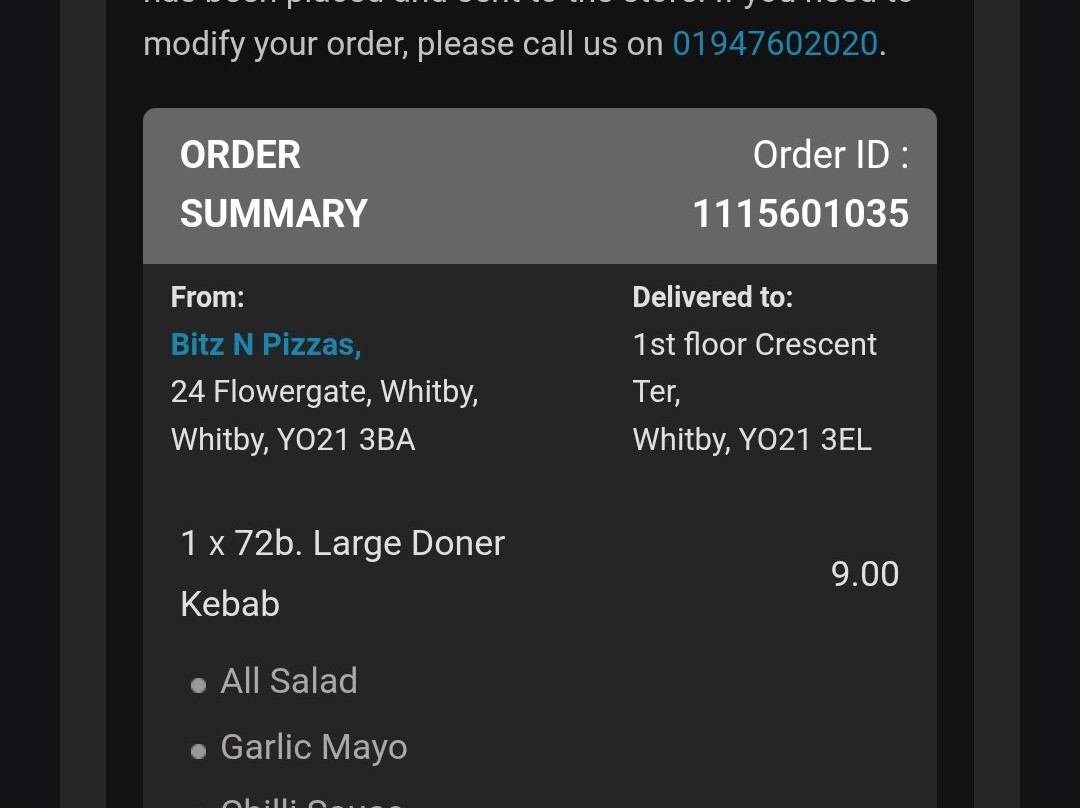Open the Bitz N Pizzas store link
Viewport: 1080px width, 808px height.
[x=266, y=344]
